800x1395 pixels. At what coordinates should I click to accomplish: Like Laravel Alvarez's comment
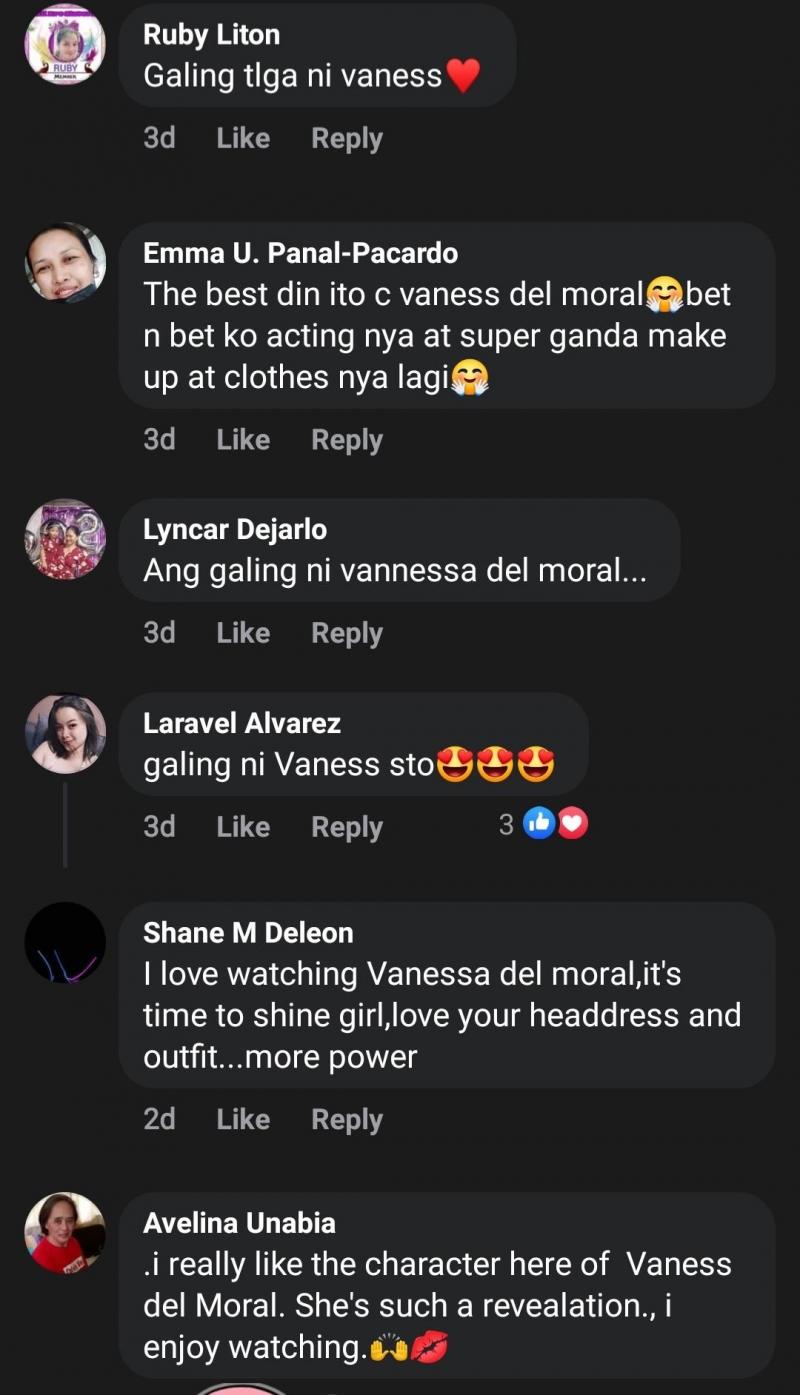click(x=243, y=827)
